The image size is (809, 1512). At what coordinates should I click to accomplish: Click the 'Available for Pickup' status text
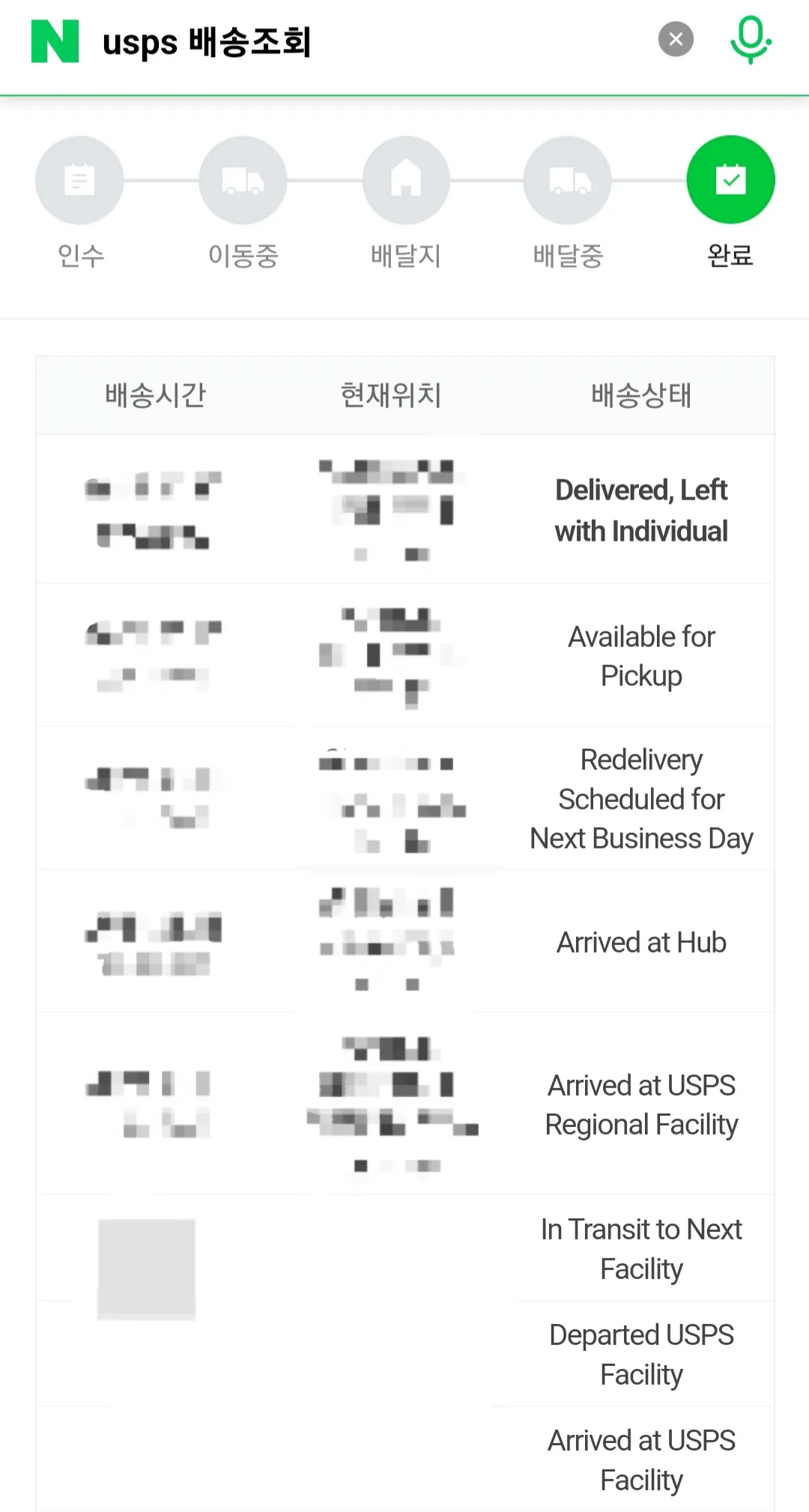640,655
